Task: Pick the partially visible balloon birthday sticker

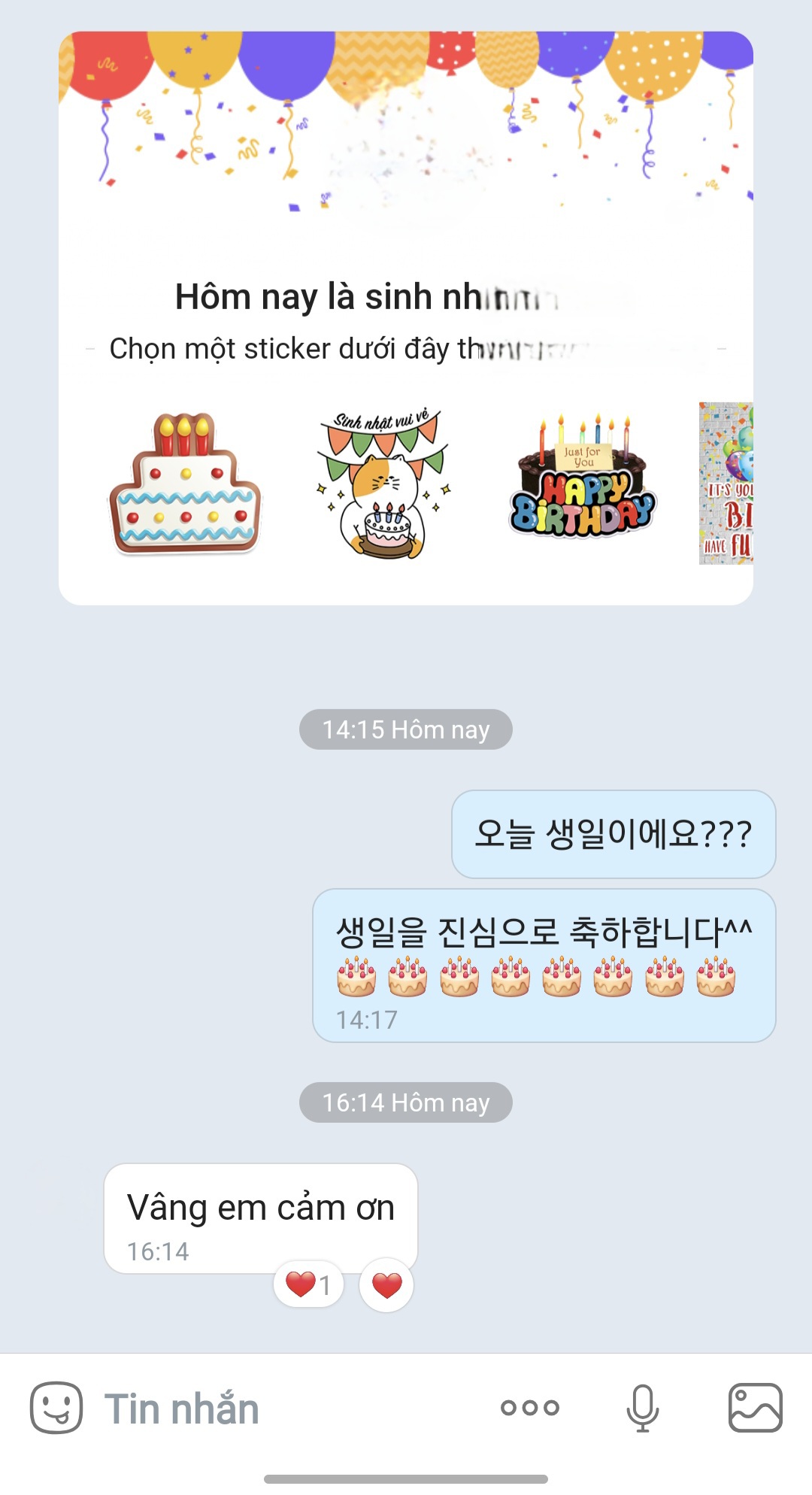Action: [726, 483]
